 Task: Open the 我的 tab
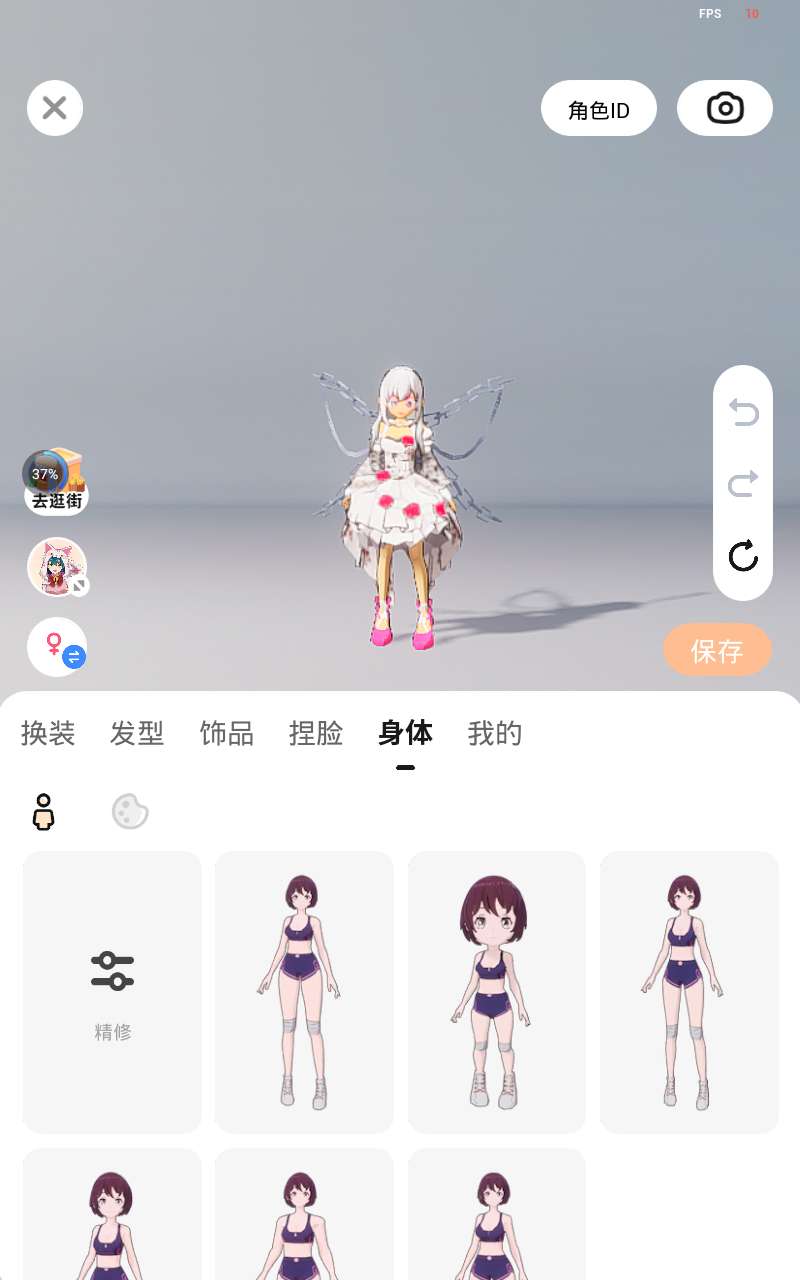[x=495, y=733]
